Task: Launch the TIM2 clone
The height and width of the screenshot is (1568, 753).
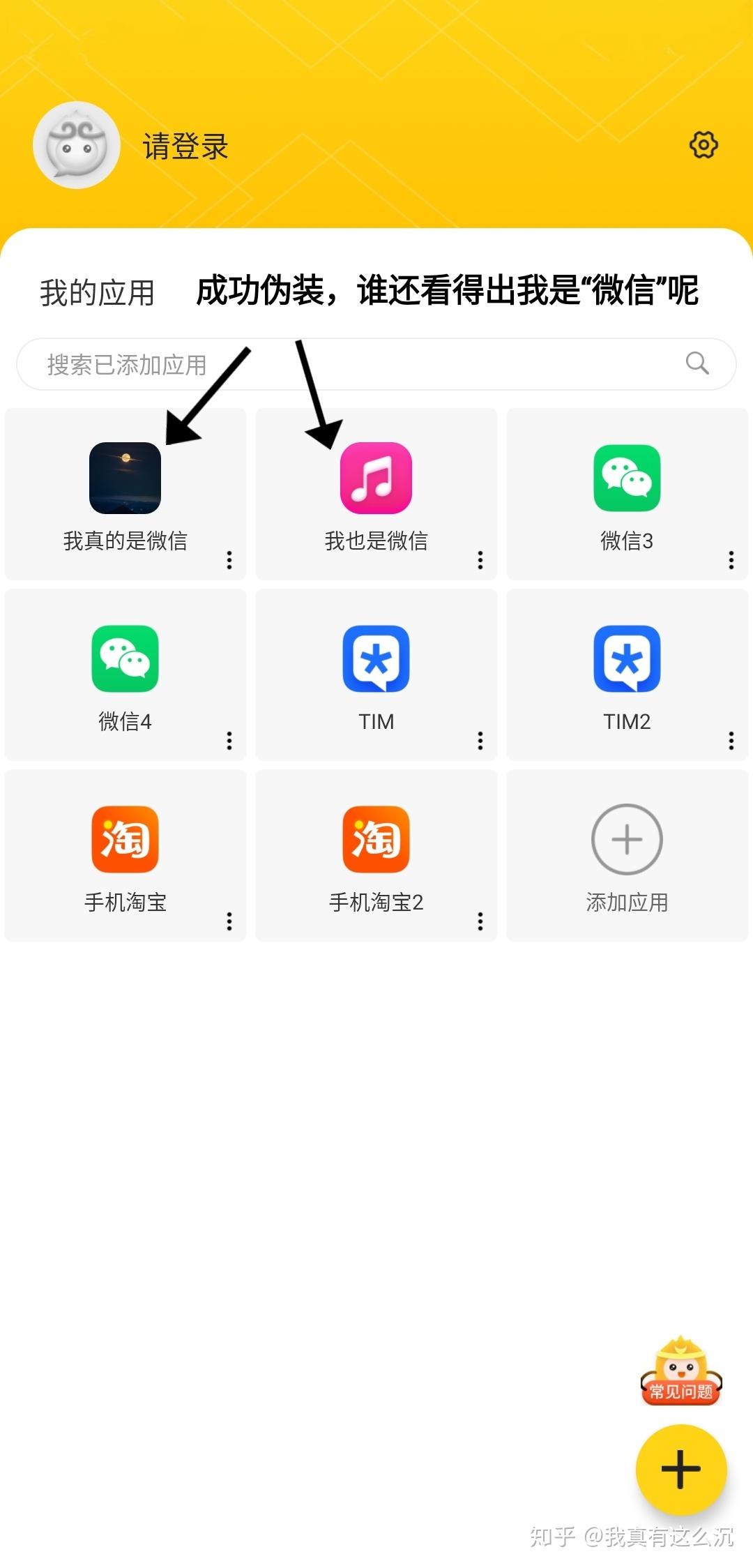Action: click(627, 659)
